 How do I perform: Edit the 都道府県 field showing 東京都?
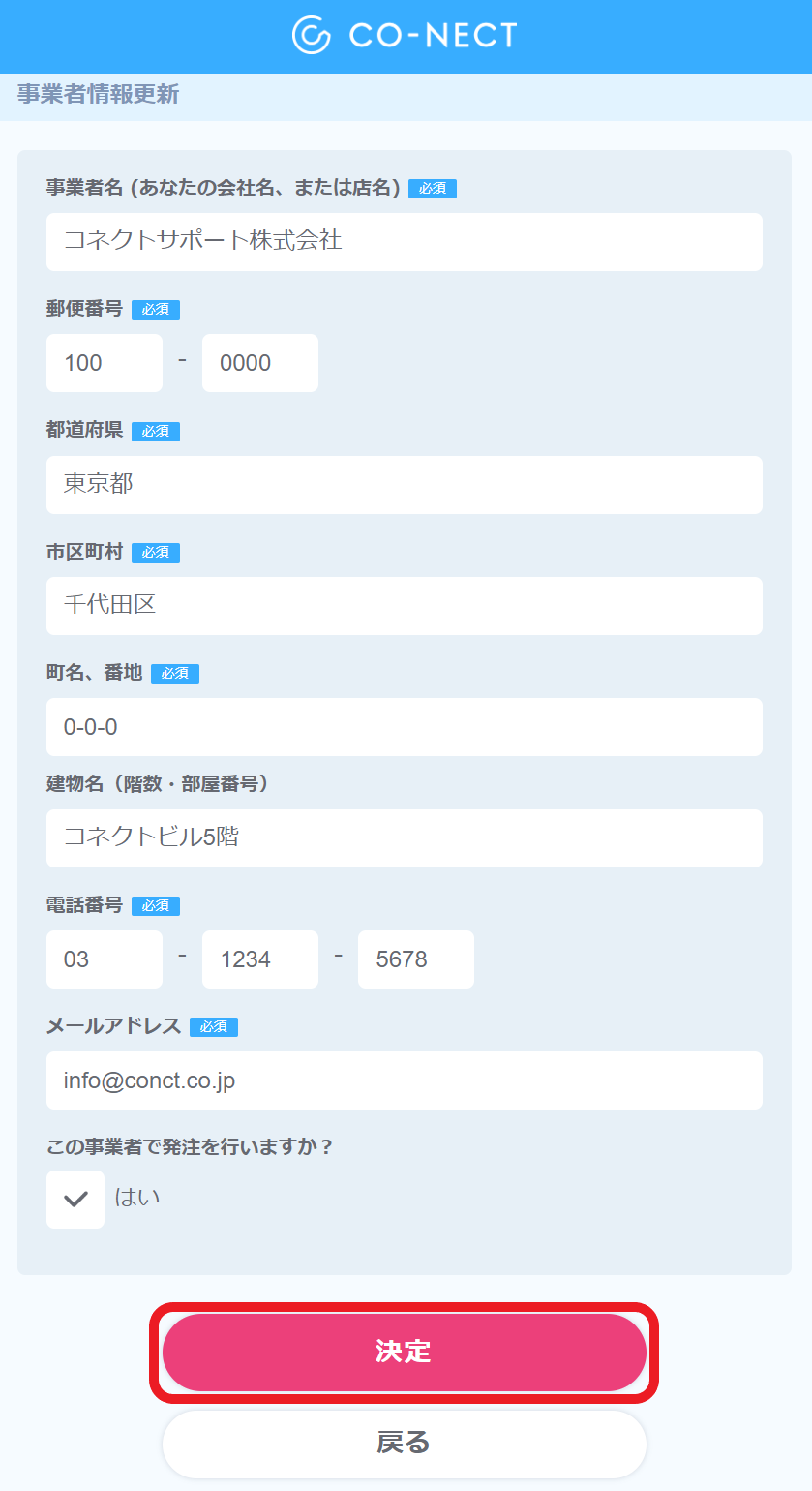tap(405, 485)
